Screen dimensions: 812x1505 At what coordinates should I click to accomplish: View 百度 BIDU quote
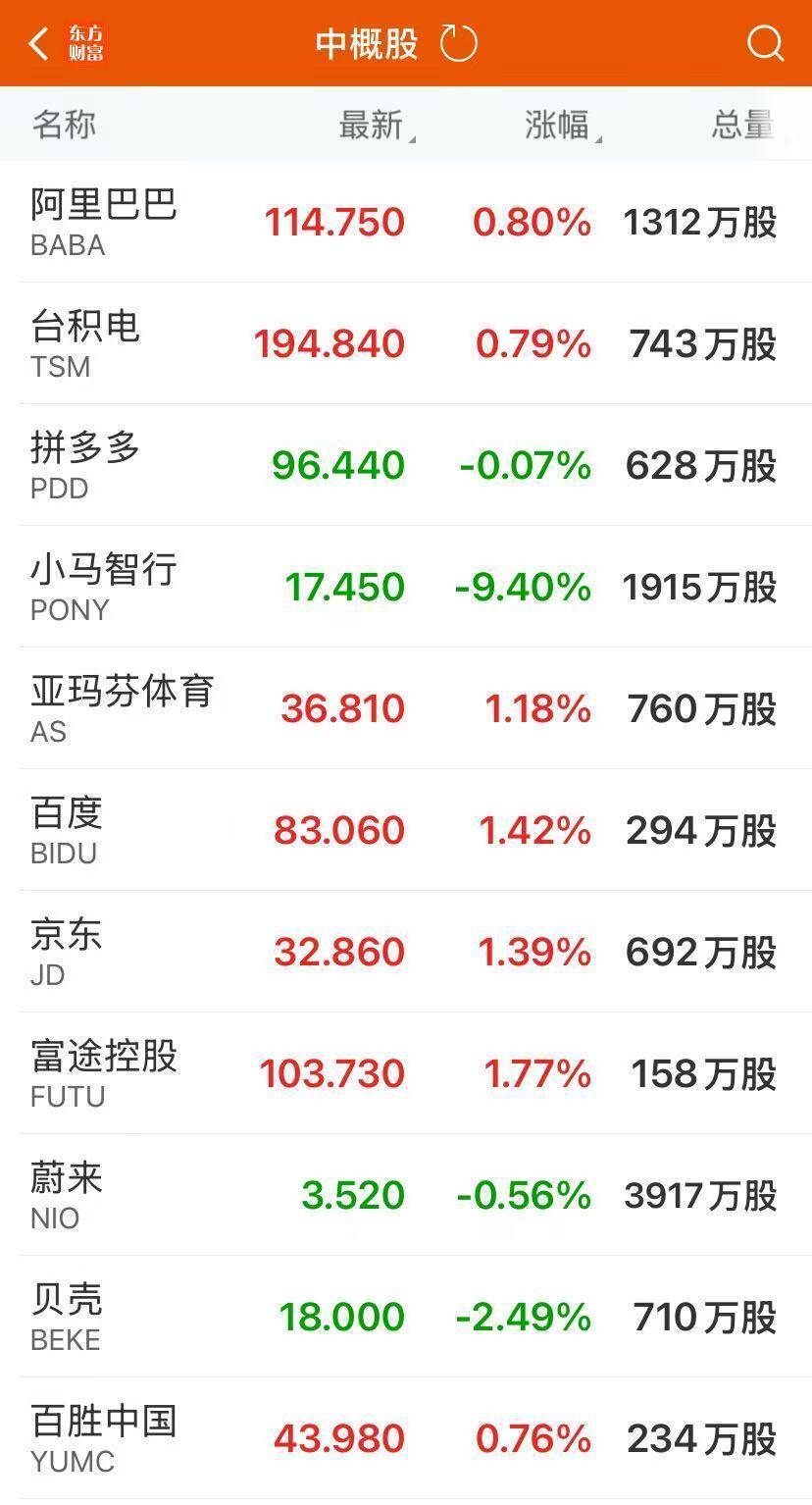click(x=406, y=830)
